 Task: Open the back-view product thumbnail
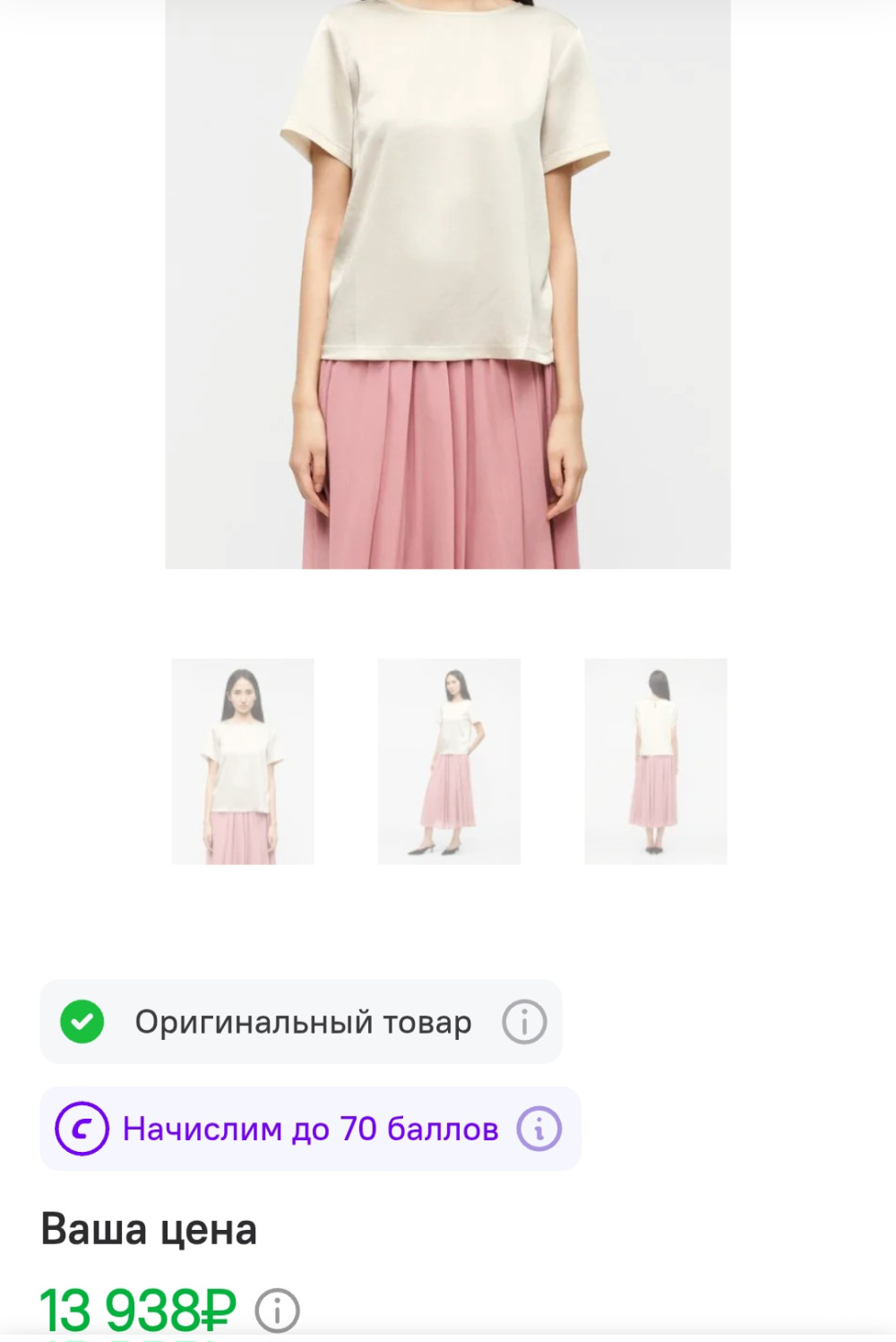655,762
